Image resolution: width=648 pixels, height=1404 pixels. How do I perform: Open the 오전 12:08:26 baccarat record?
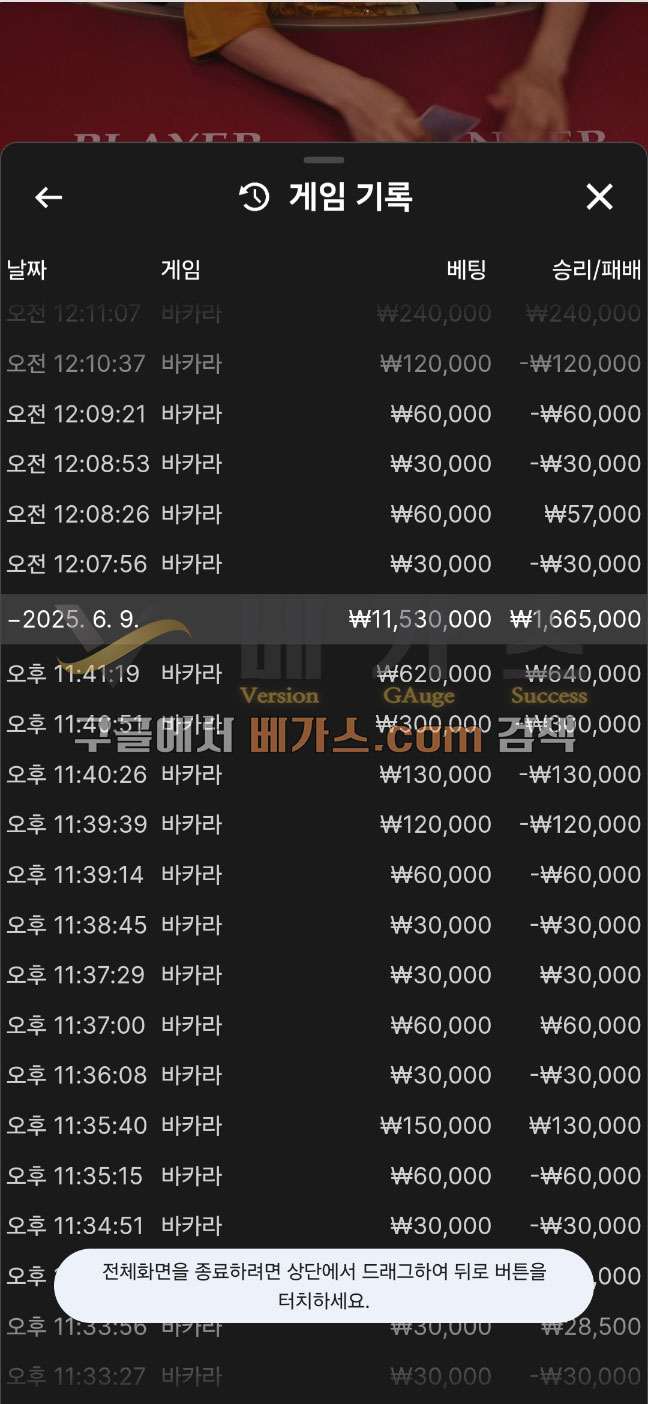coord(323,514)
